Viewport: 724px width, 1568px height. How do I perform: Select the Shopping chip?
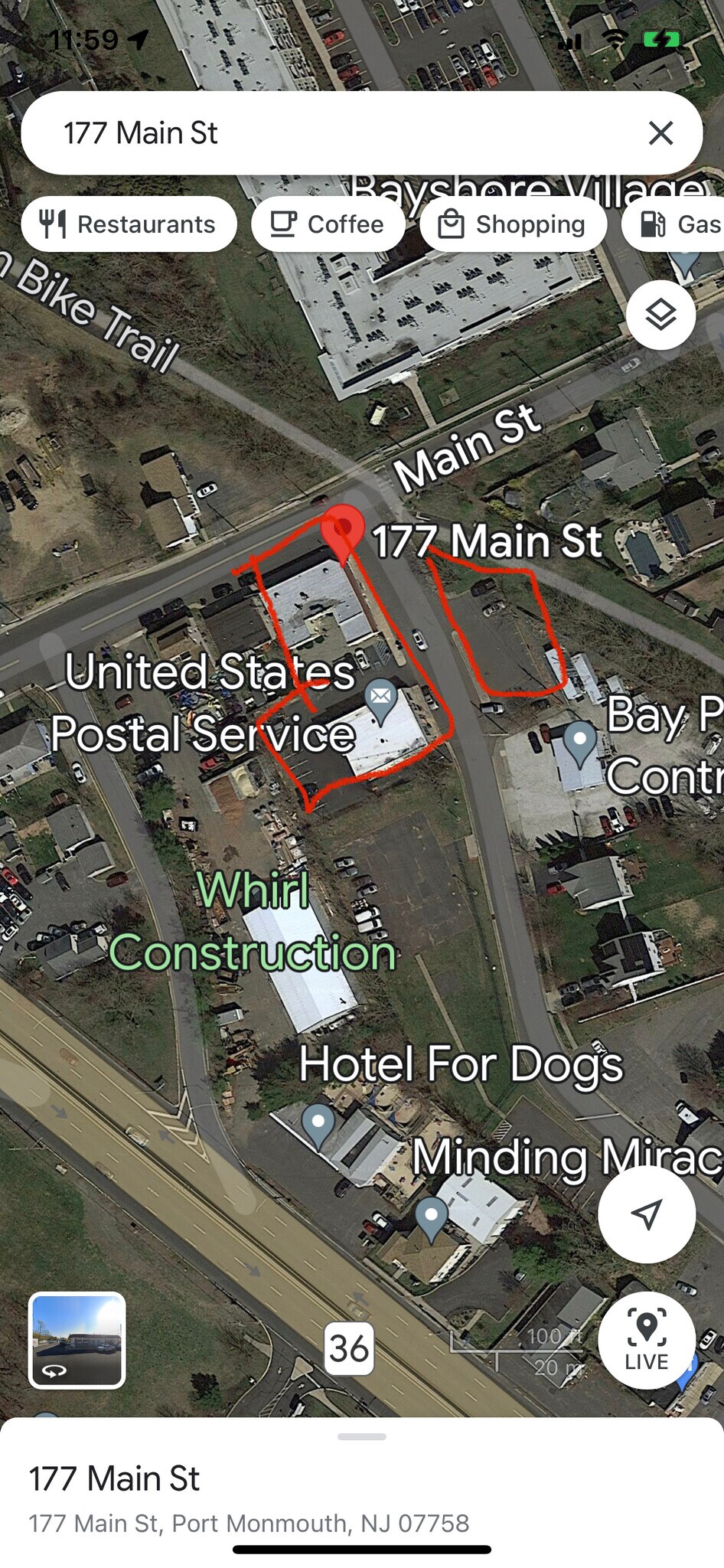(x=513, y=224)
